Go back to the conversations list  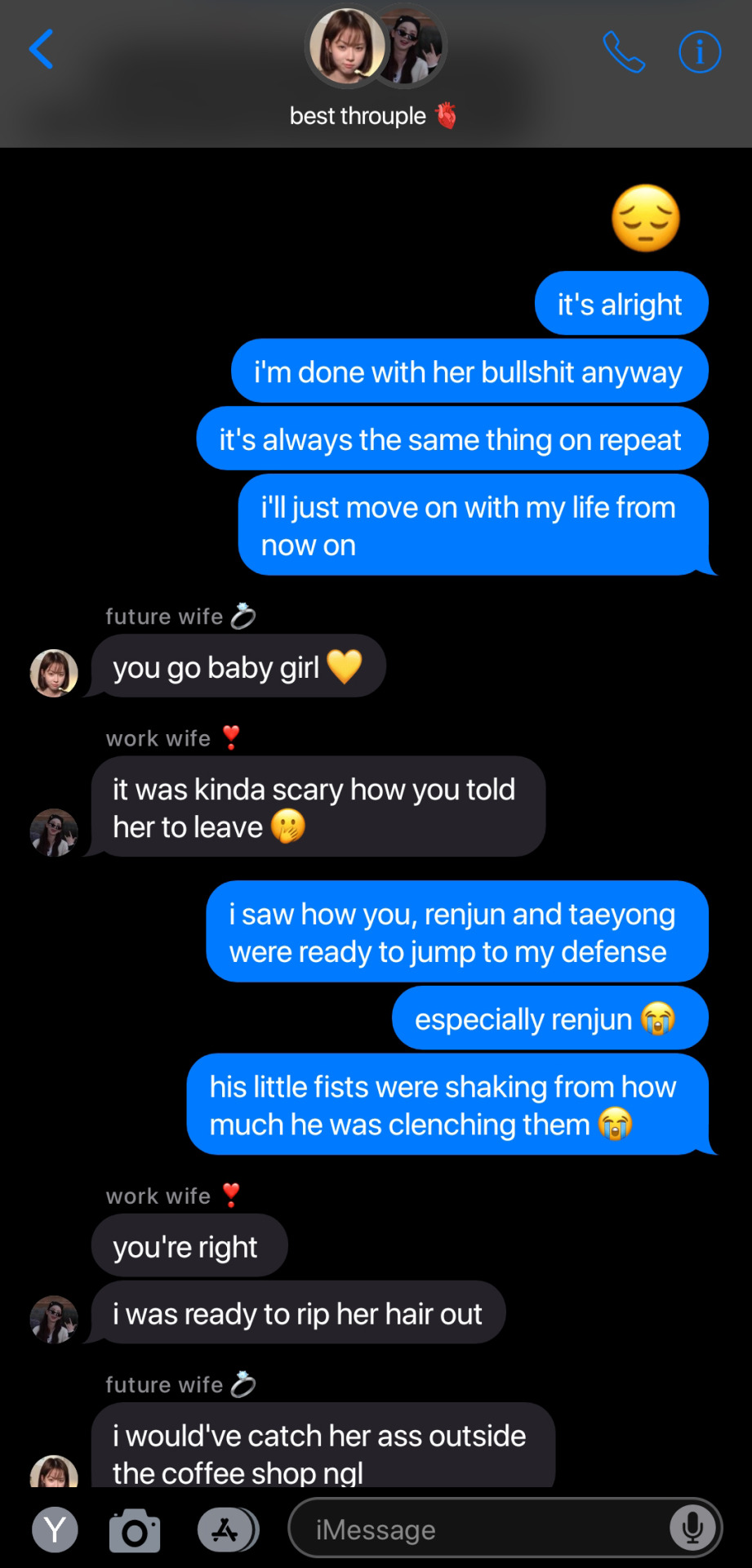click(x=41, y=50)
